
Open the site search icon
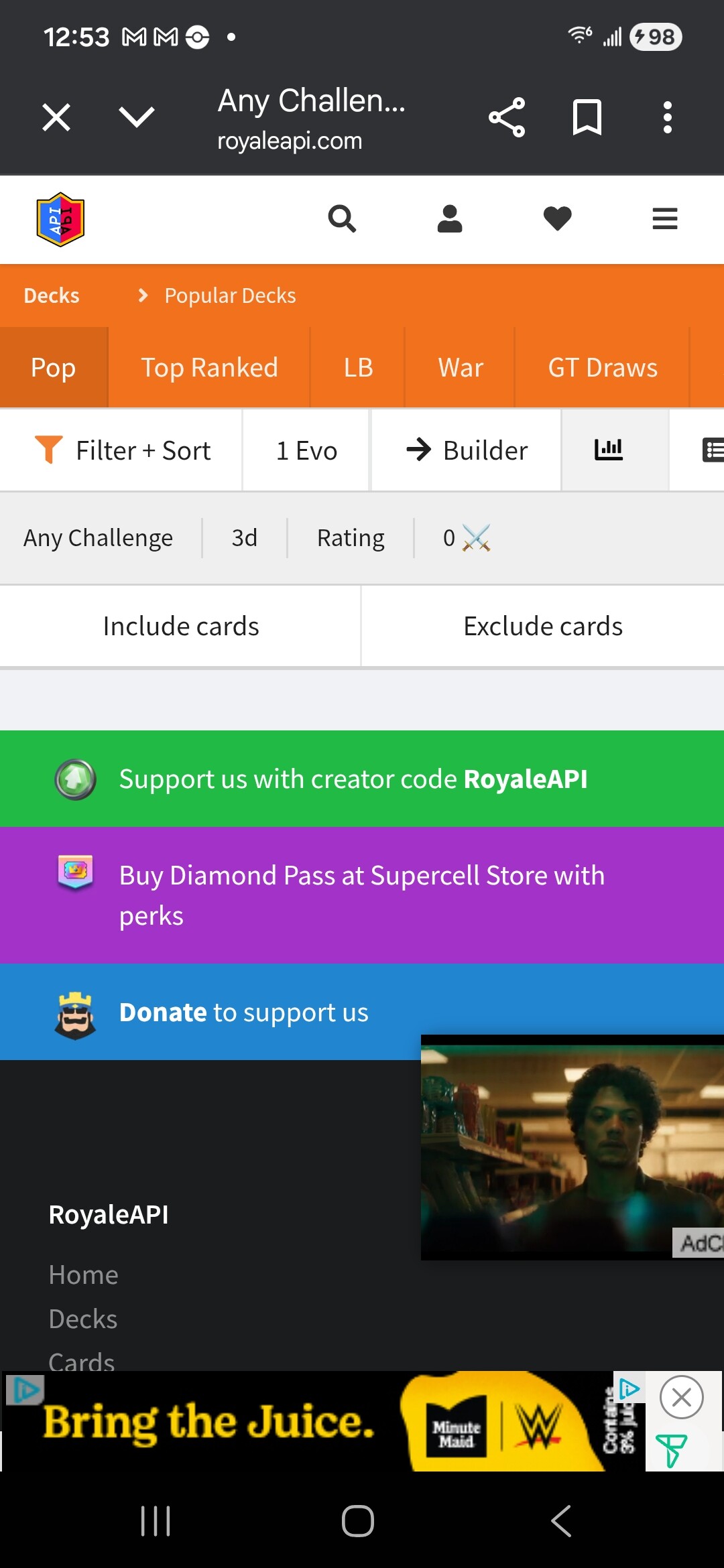[342, 219]
